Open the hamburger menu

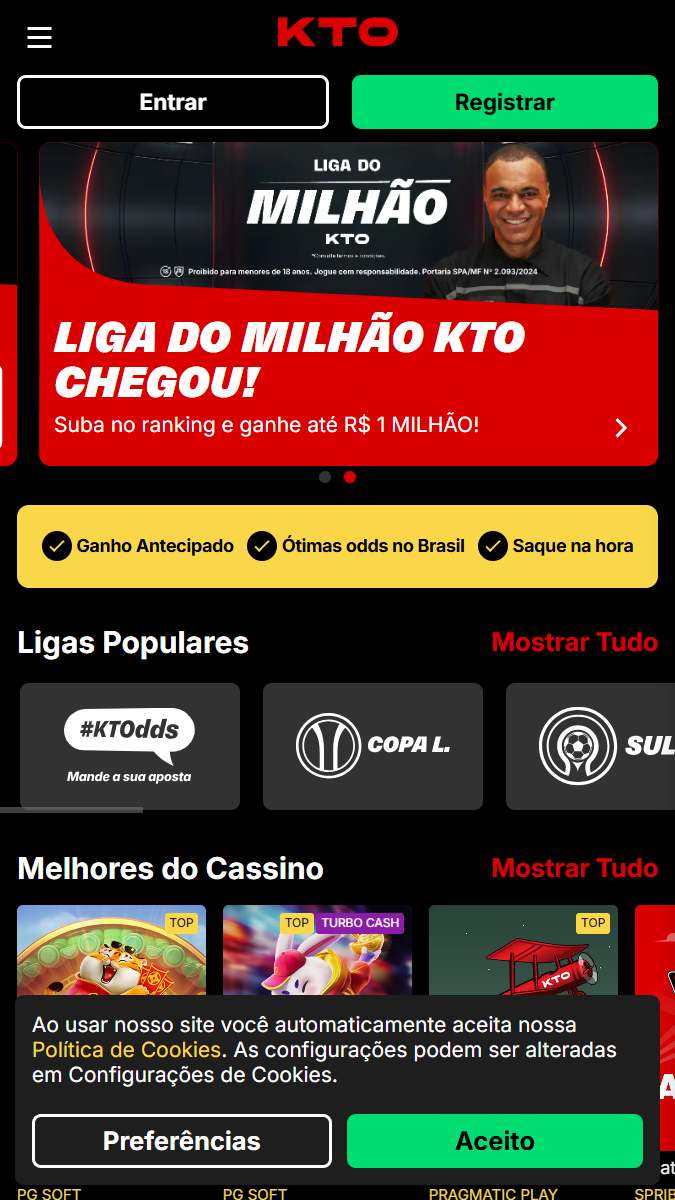click(39, 37)
